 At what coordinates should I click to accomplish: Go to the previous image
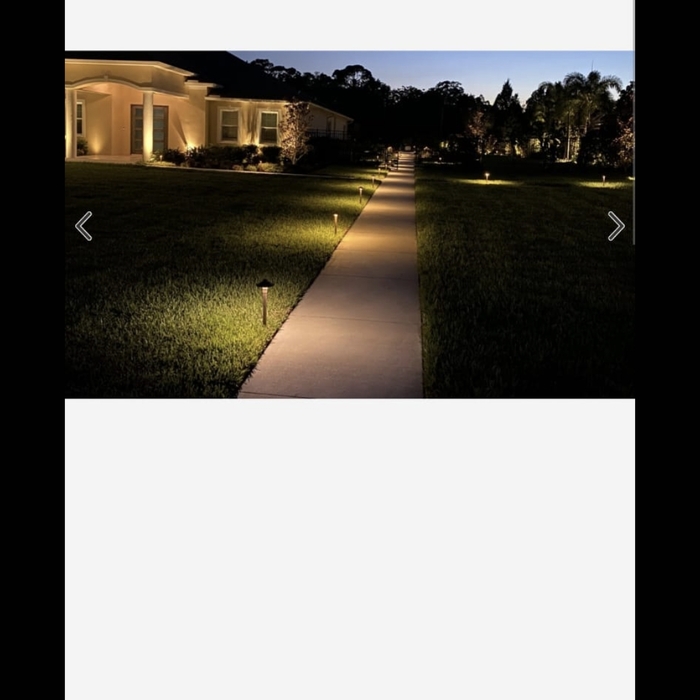tap(84, 226)
